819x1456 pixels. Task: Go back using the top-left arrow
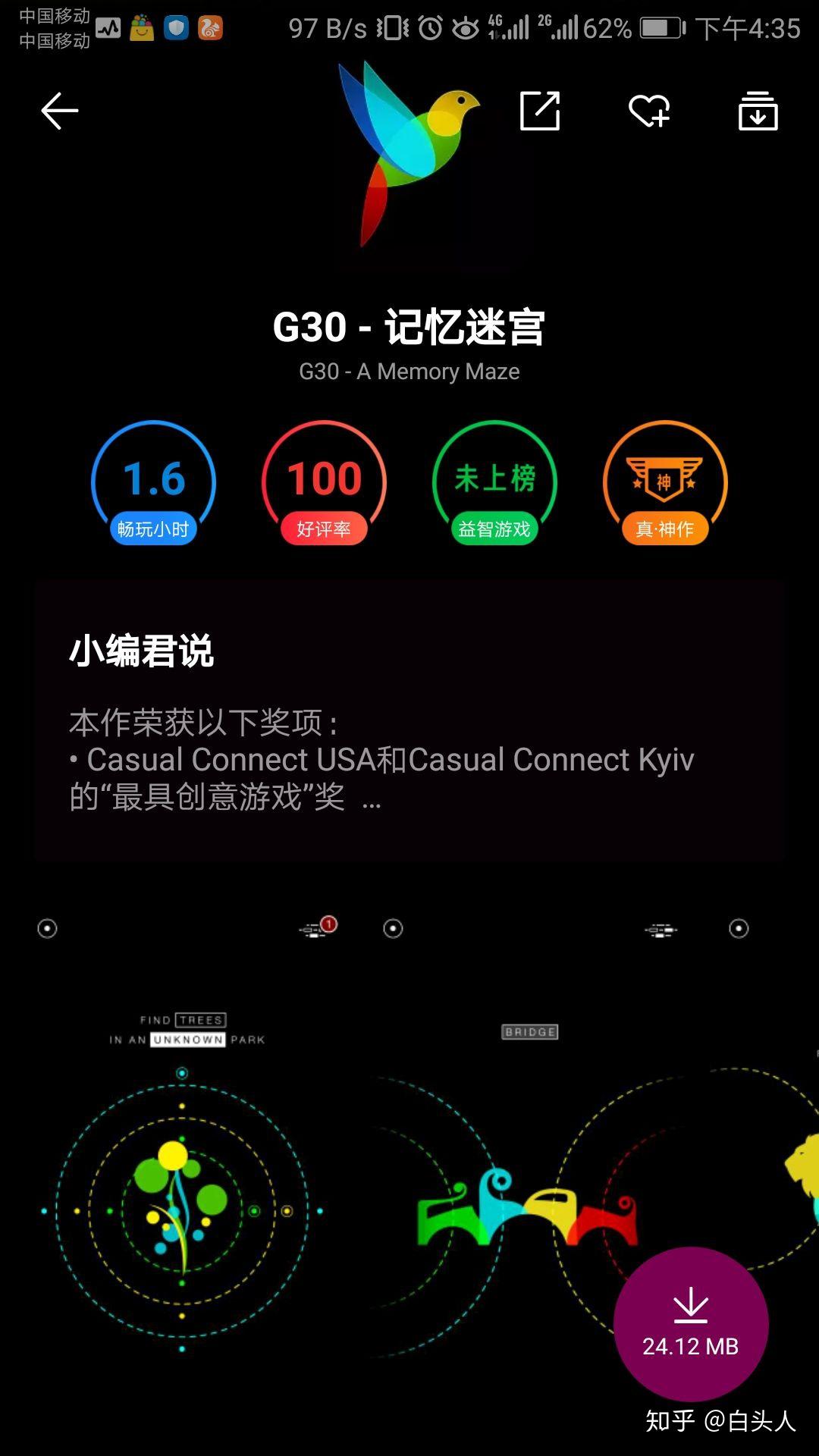59,111
